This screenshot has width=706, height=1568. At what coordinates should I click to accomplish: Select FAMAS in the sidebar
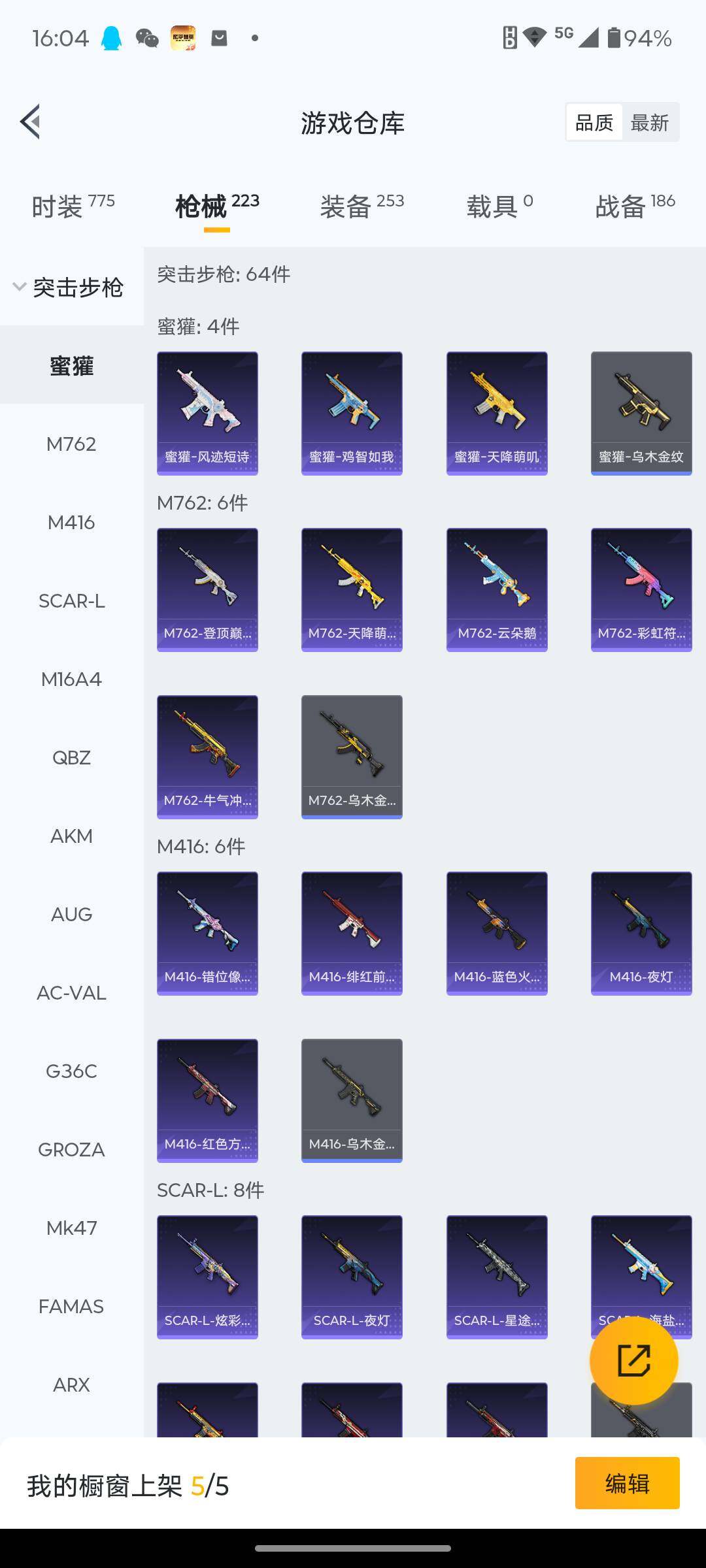coord(71,1307)
